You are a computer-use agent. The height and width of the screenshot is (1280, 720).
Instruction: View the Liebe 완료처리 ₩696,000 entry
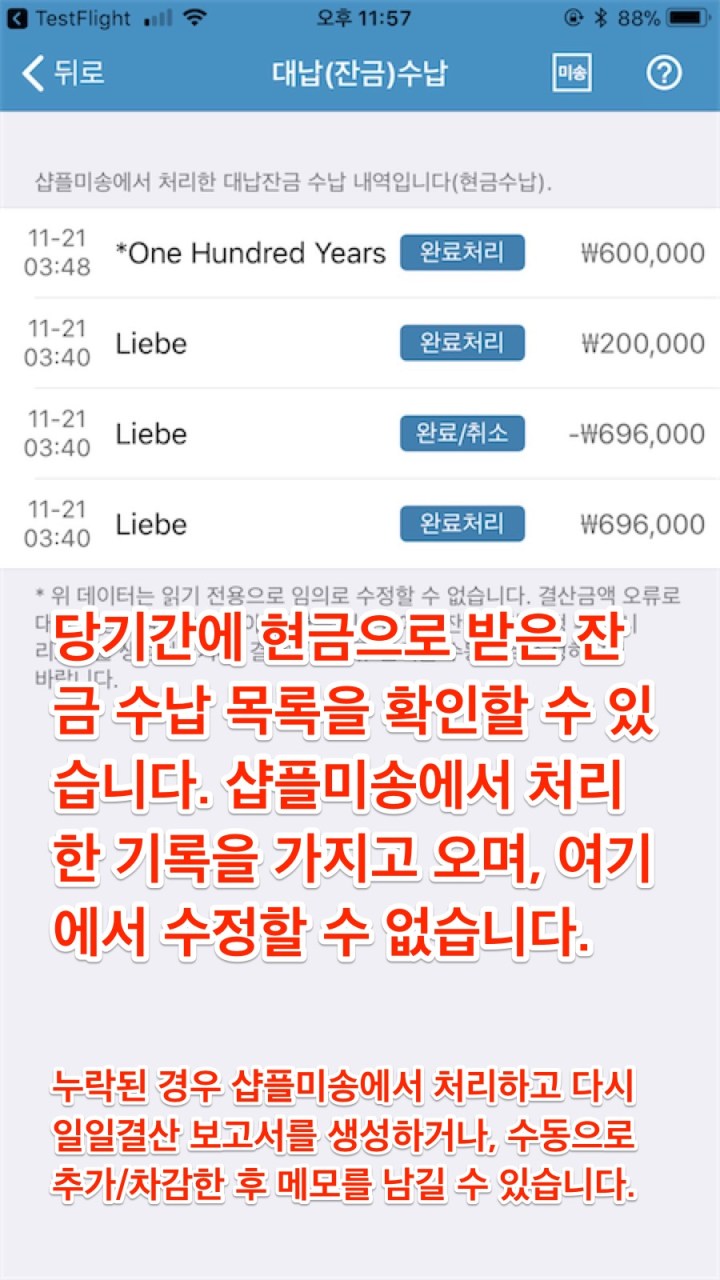coord(360,524)
